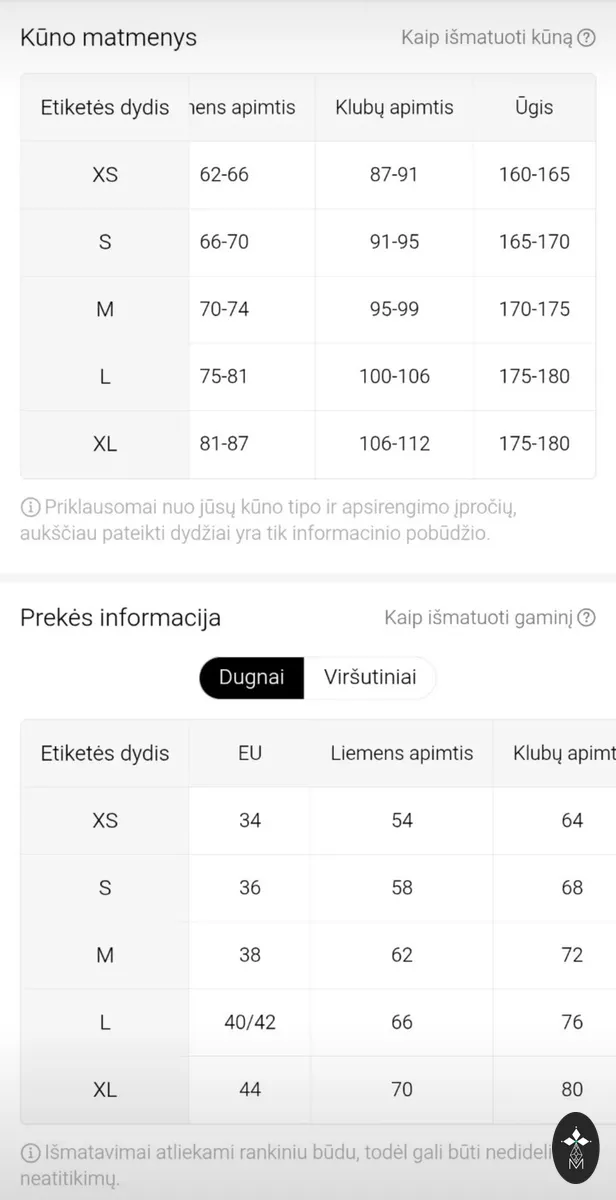
Task: Select the Dugnai tab
Action: 252,677
